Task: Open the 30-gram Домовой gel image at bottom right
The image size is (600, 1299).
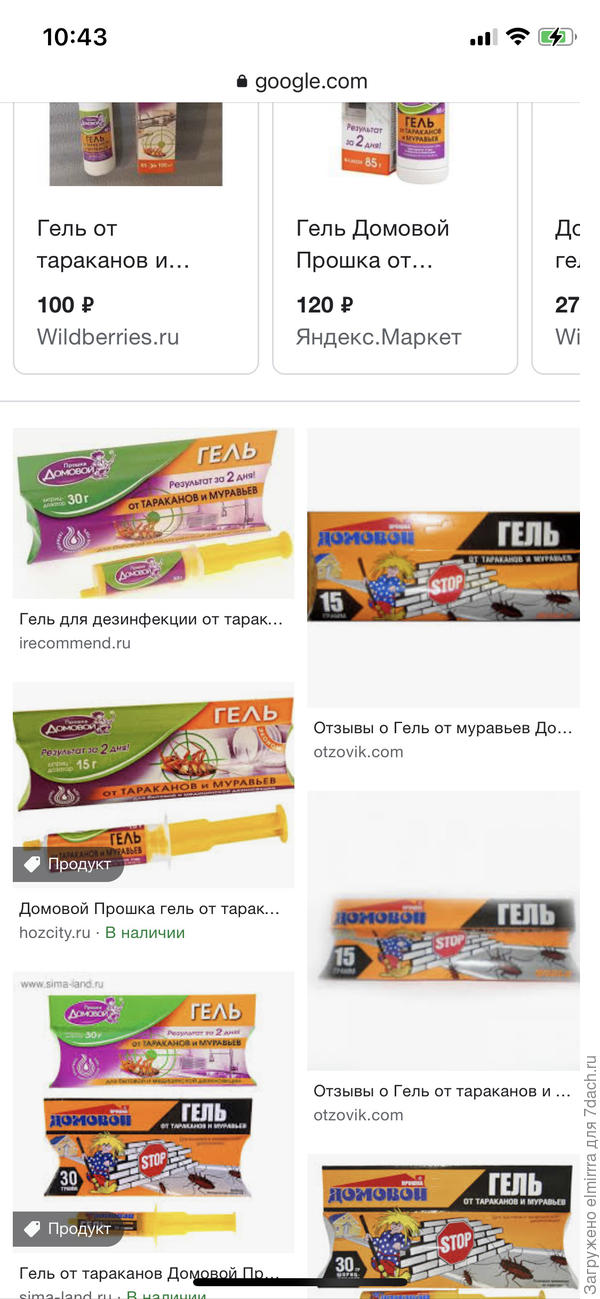Action: pyautogui.click(x=443, y=1225)
